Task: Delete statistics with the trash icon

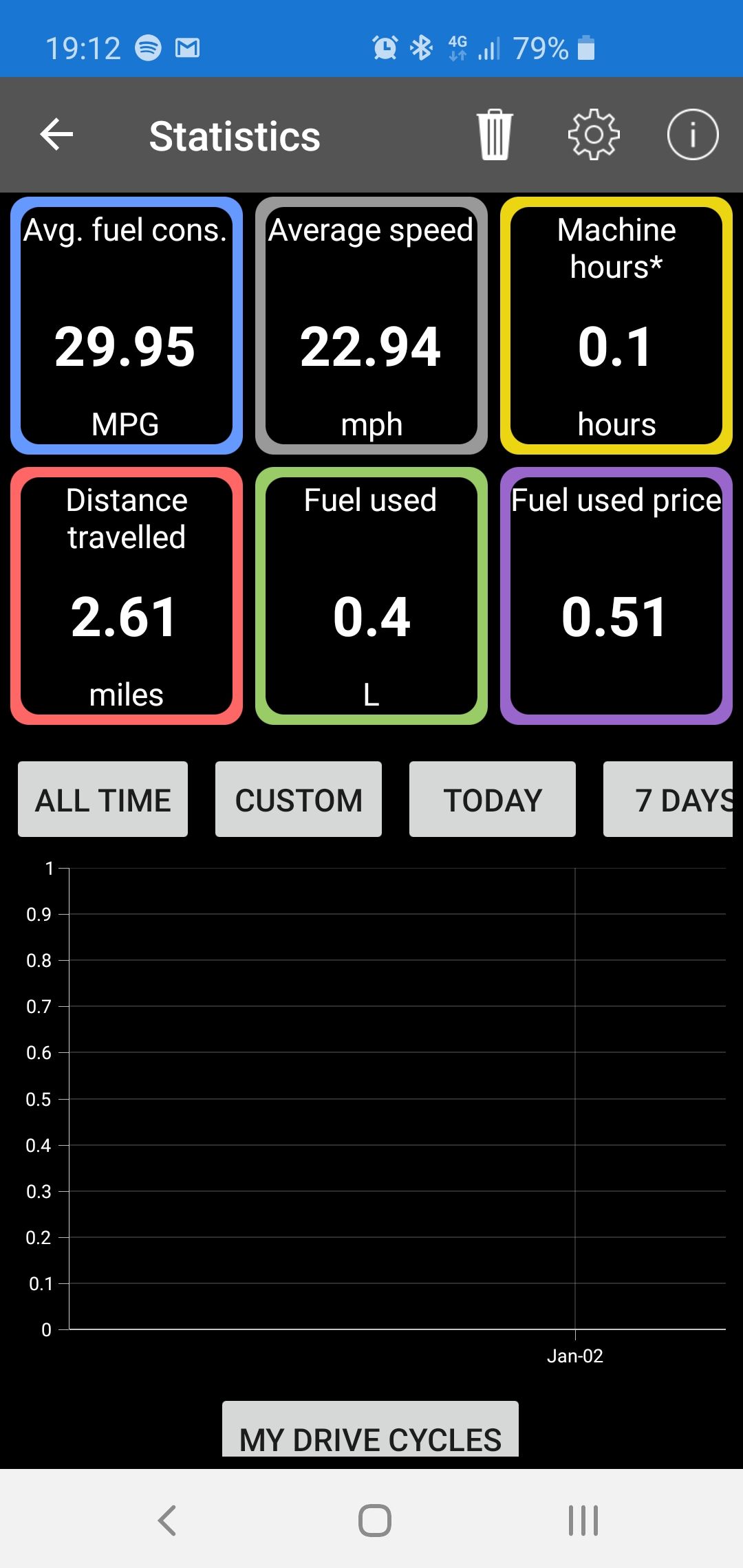Action: pos(495,134)
